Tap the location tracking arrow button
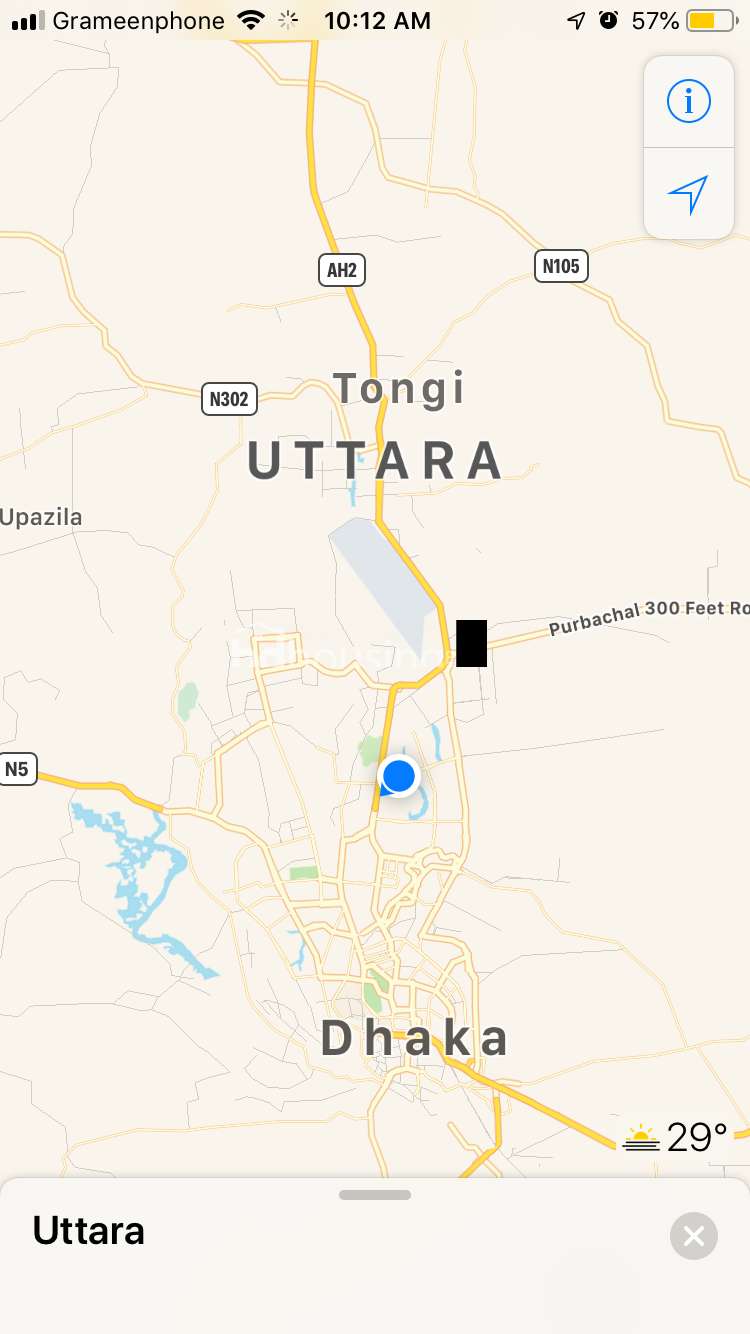 (688, 194)
